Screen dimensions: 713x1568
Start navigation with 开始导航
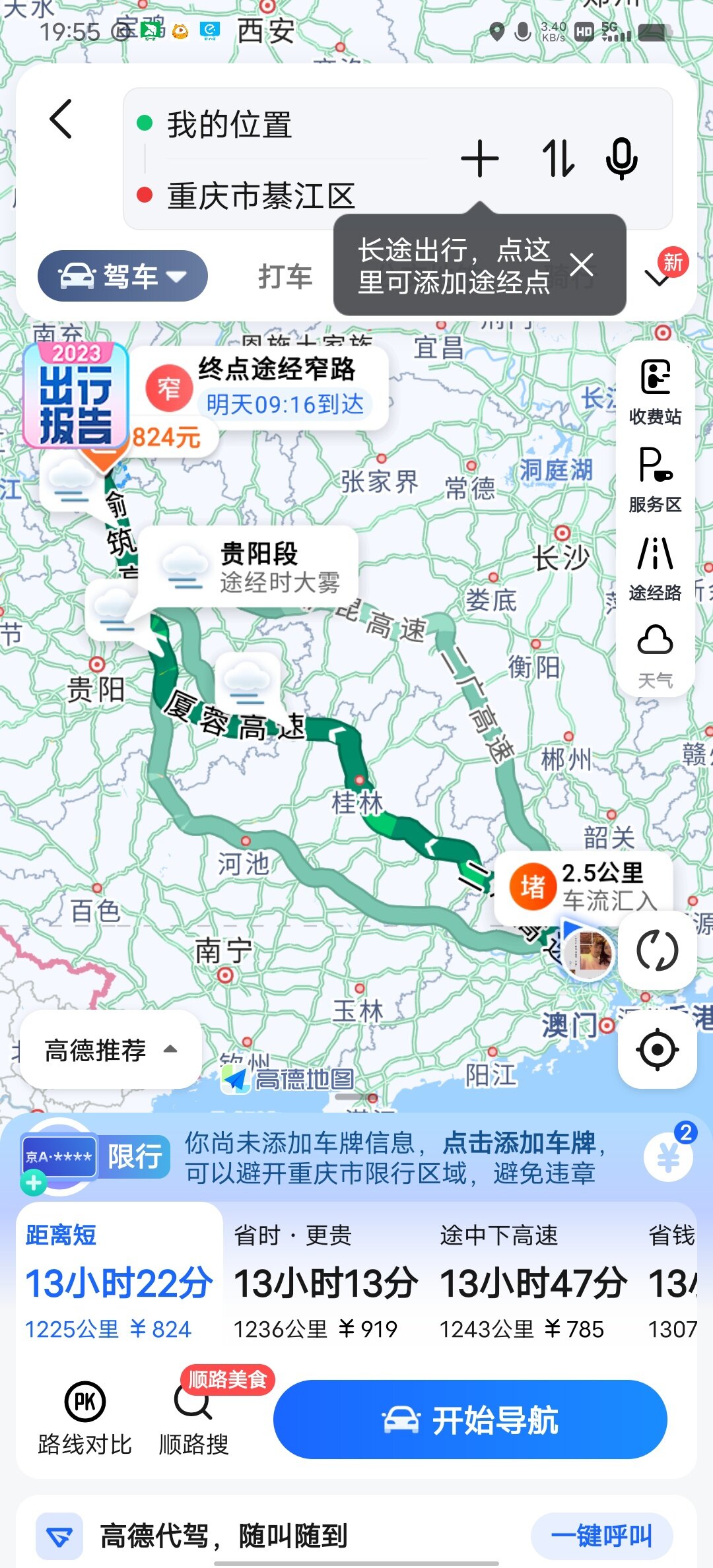click(x=470, y=1419)
